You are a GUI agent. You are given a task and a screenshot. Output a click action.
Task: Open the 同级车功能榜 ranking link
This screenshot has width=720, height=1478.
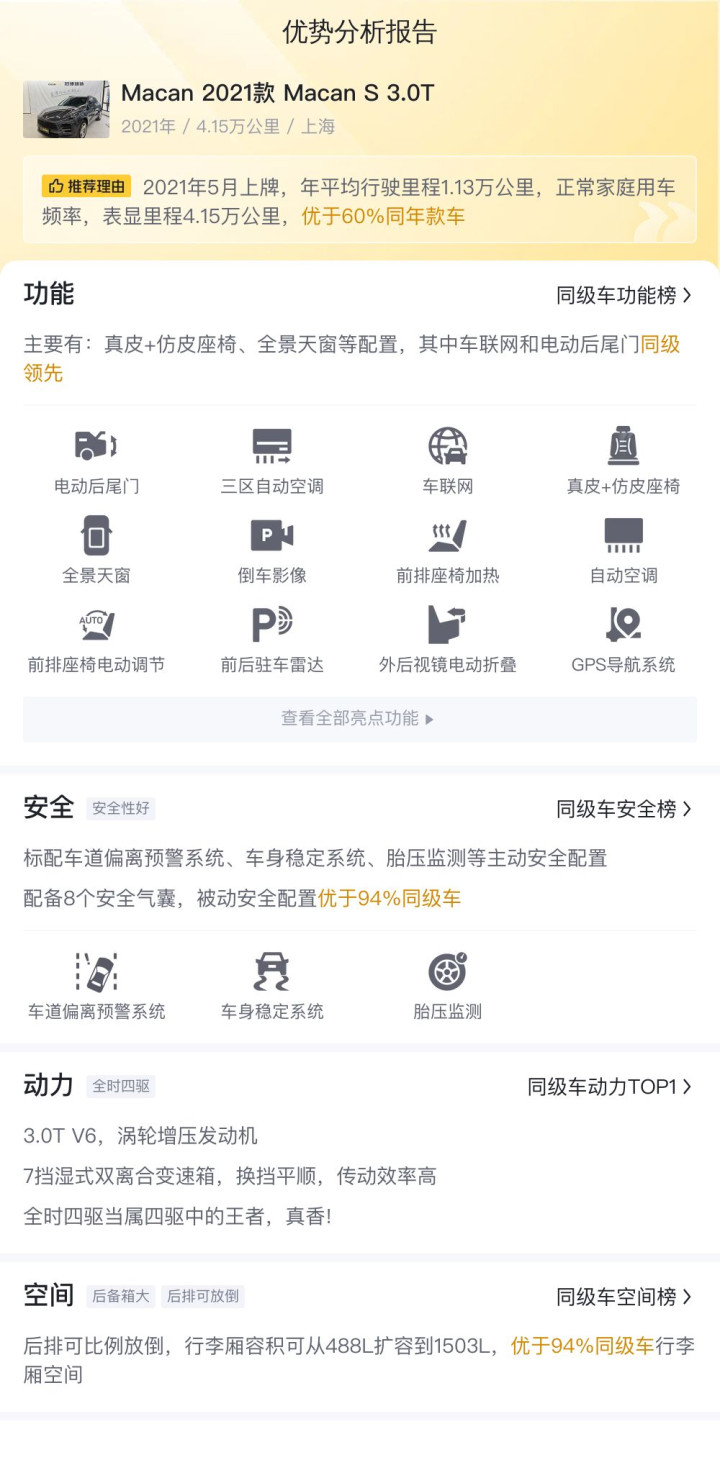pyautogui.click(x=625, y=295)
